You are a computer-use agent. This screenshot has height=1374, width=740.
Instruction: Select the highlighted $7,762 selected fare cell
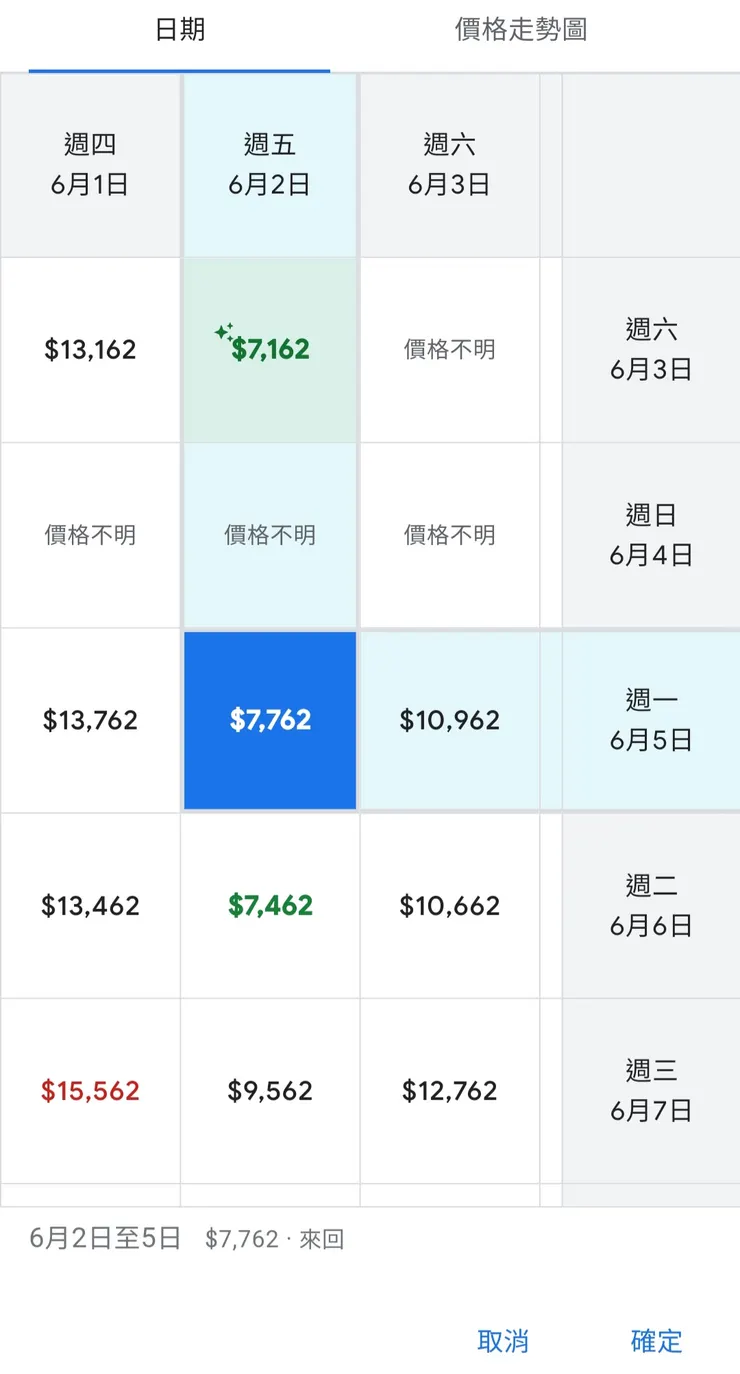268,720
